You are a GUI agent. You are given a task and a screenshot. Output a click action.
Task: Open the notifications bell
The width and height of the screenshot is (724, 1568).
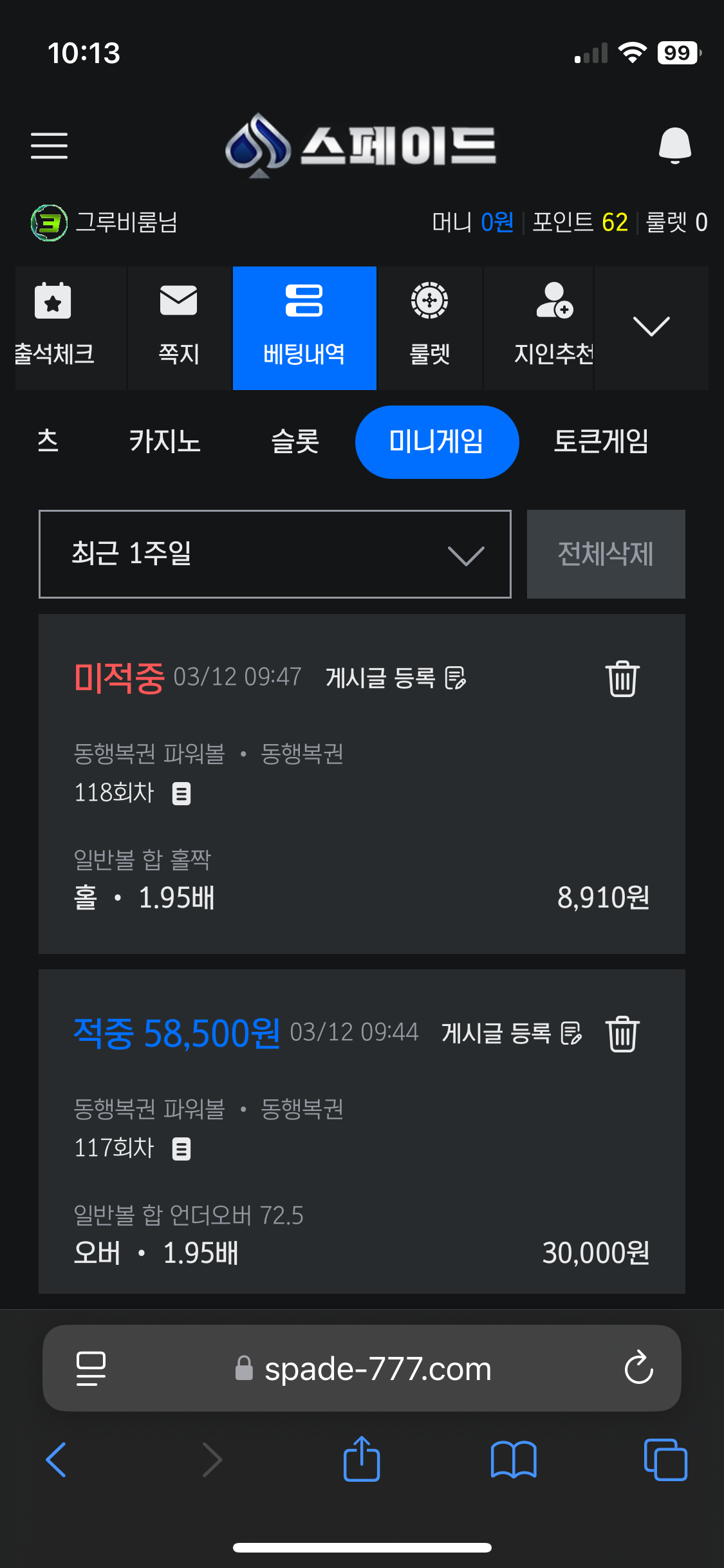pos(674,145)
